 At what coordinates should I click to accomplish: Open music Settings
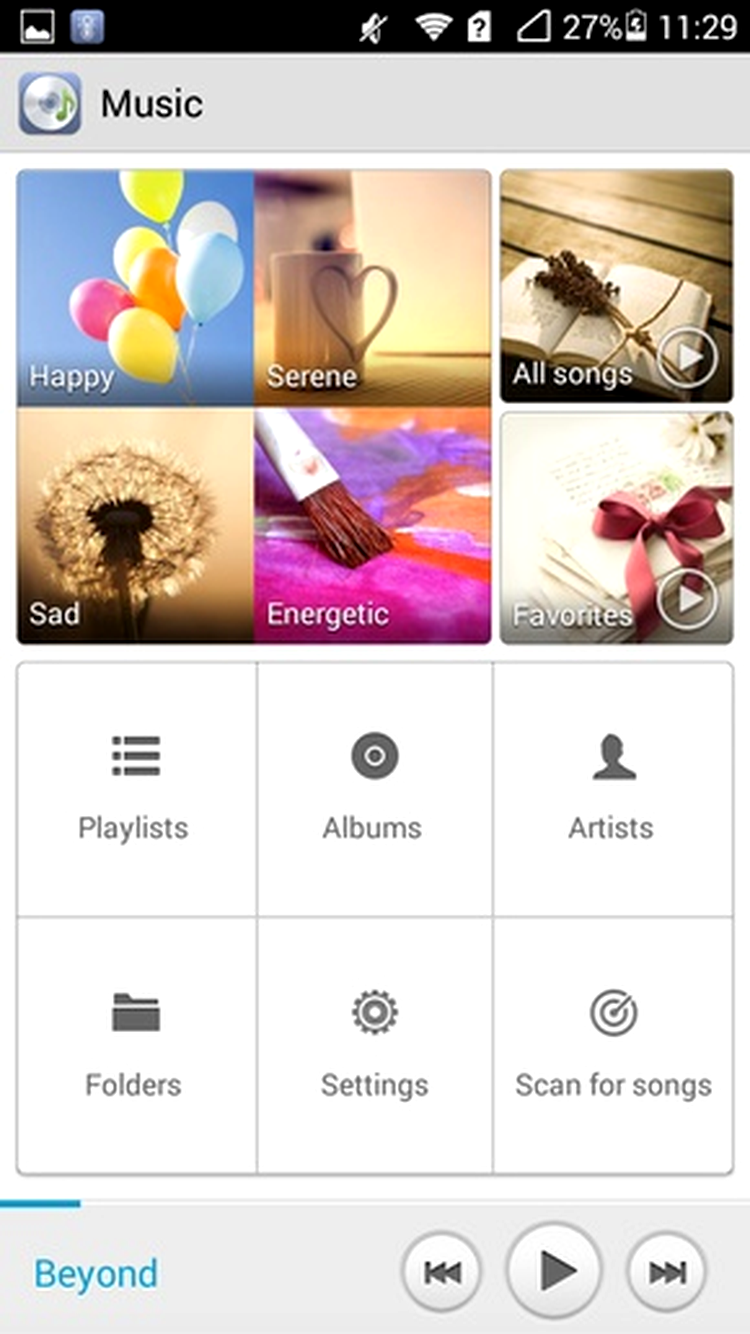[374, 1045]
